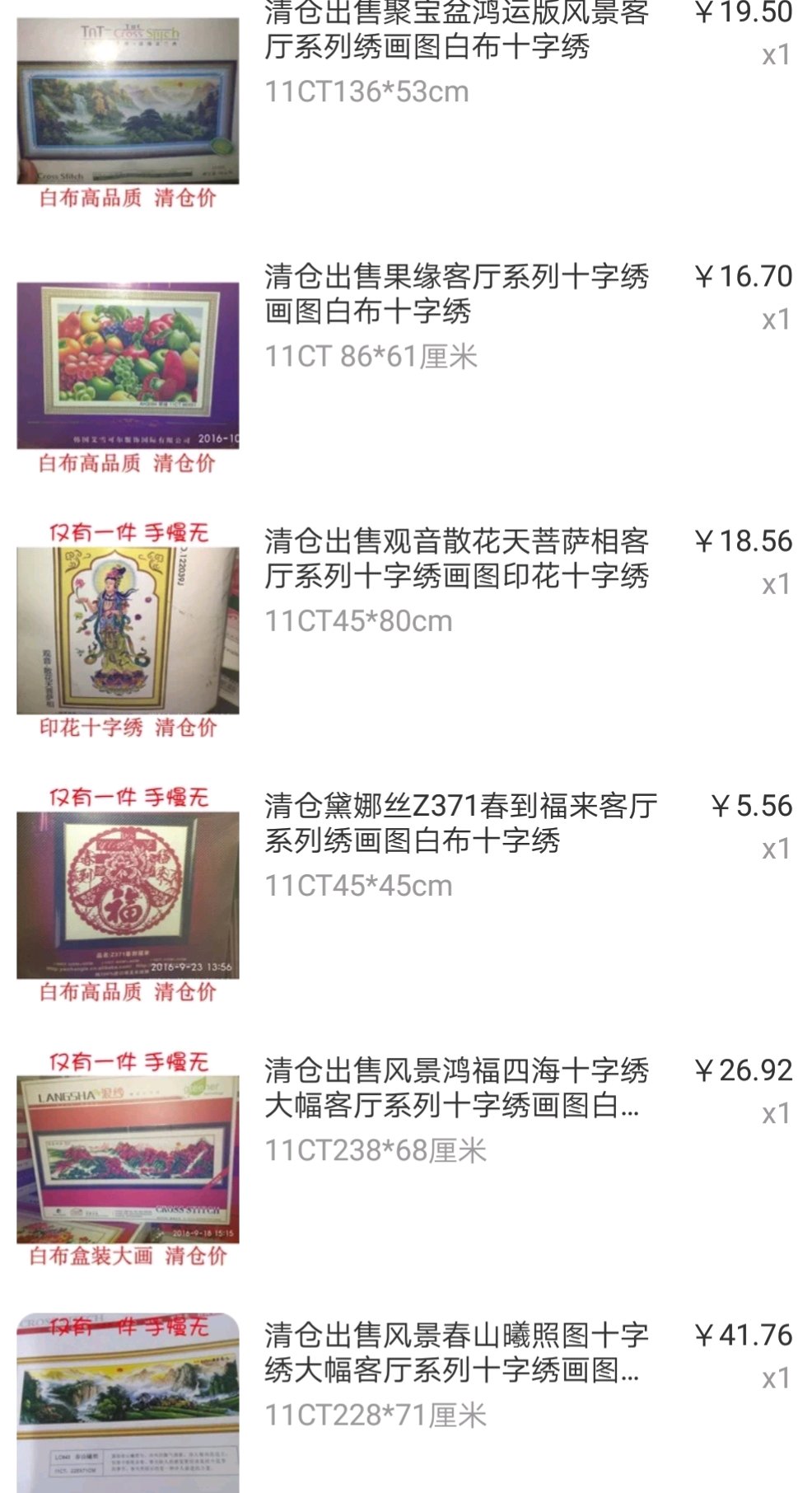Image resolution: width=812 pixels, height=1493 pixels.
Task: Open the 聚宝盆鸿运版风景 cross-stitch item
Action: pos(456,30)
